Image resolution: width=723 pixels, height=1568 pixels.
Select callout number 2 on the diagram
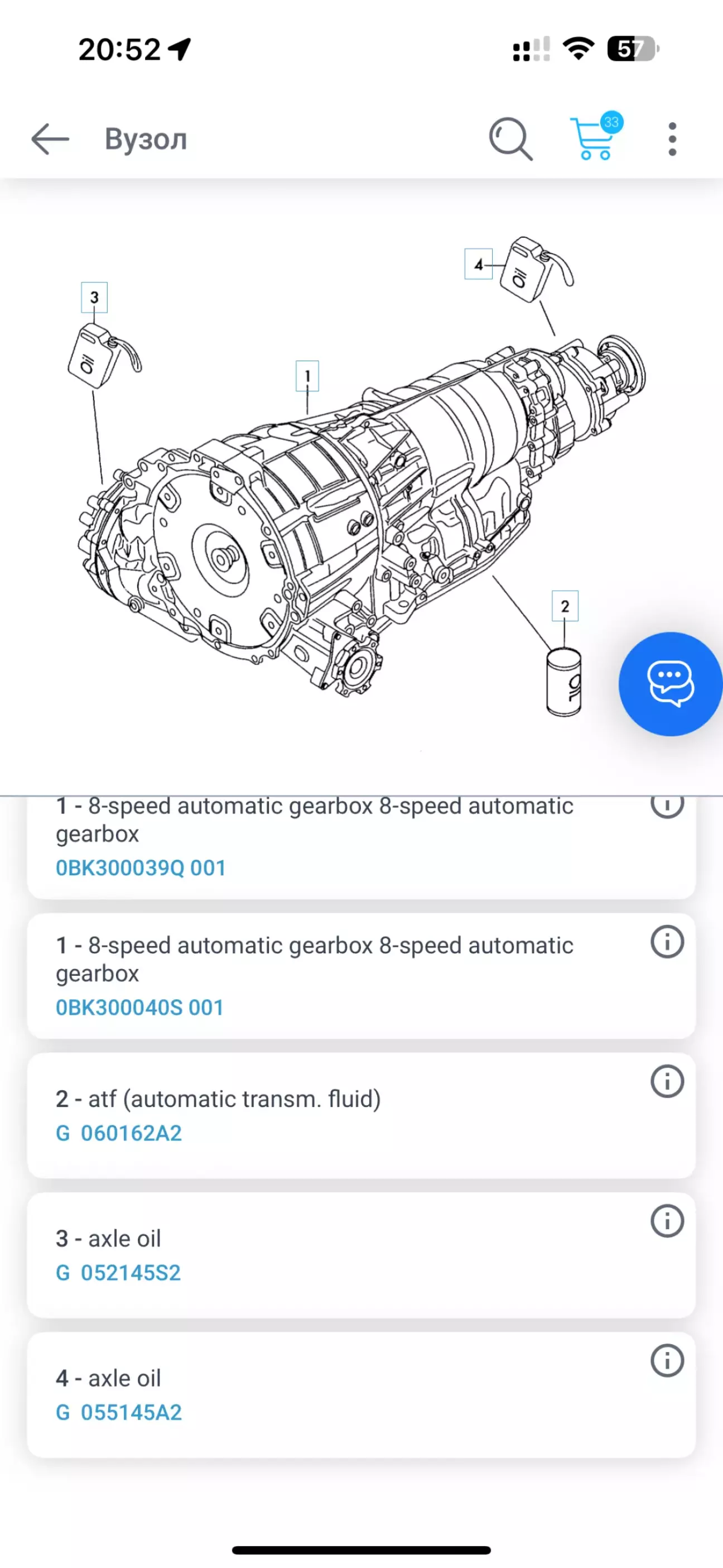click(565, 606)
